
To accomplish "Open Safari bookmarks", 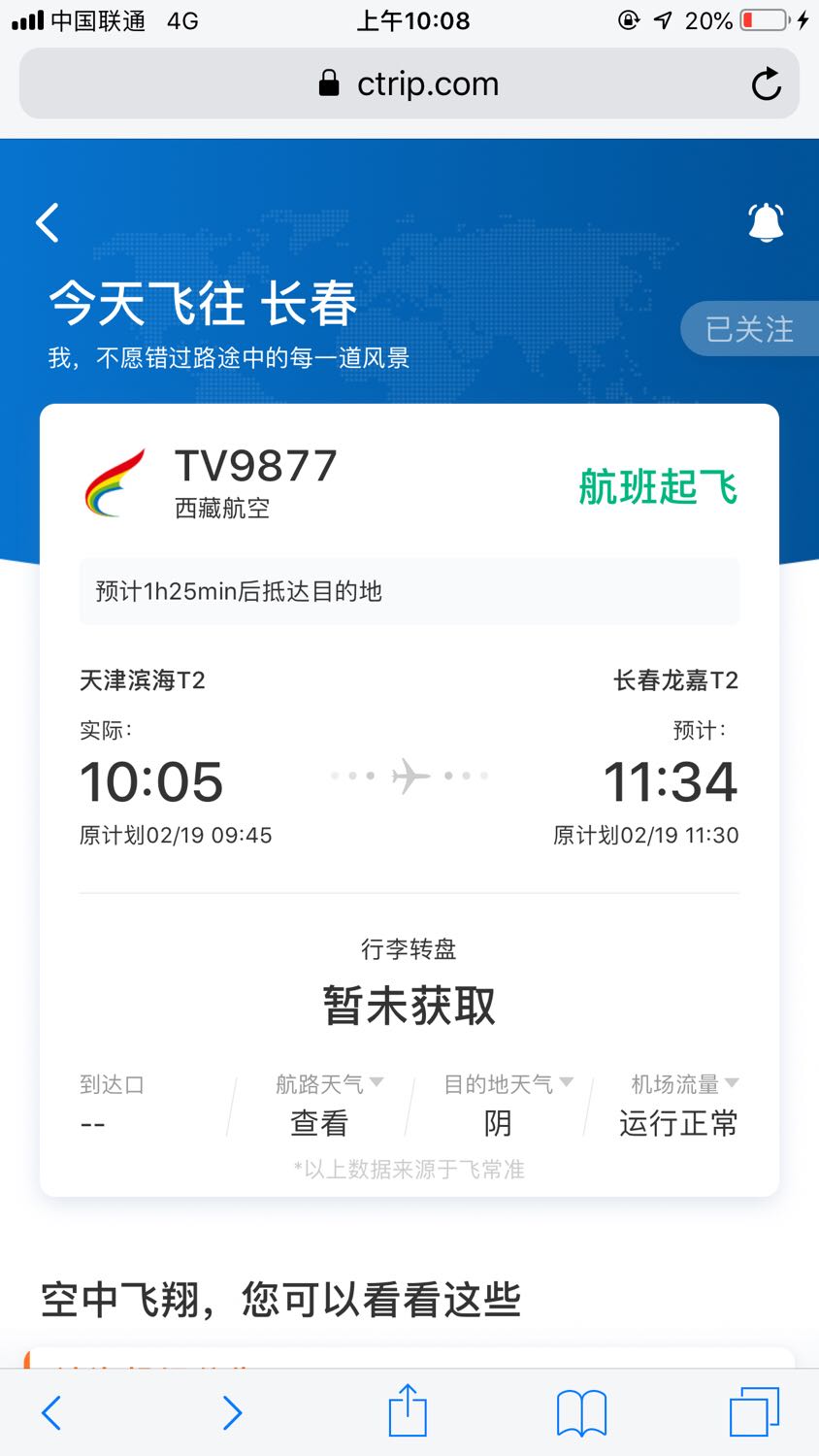I will pyautogui.click(x=581, y=1412).
